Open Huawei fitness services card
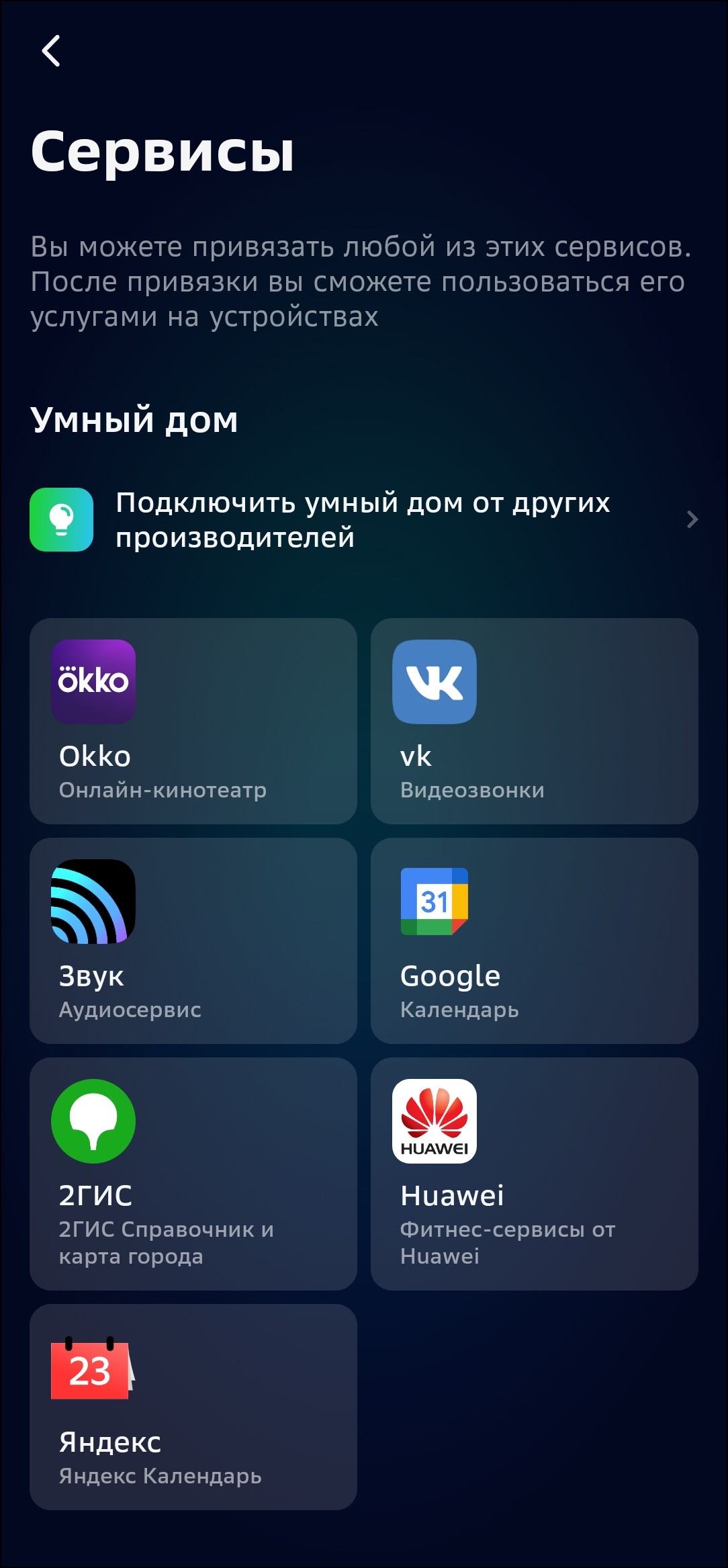 point(534,1174)
